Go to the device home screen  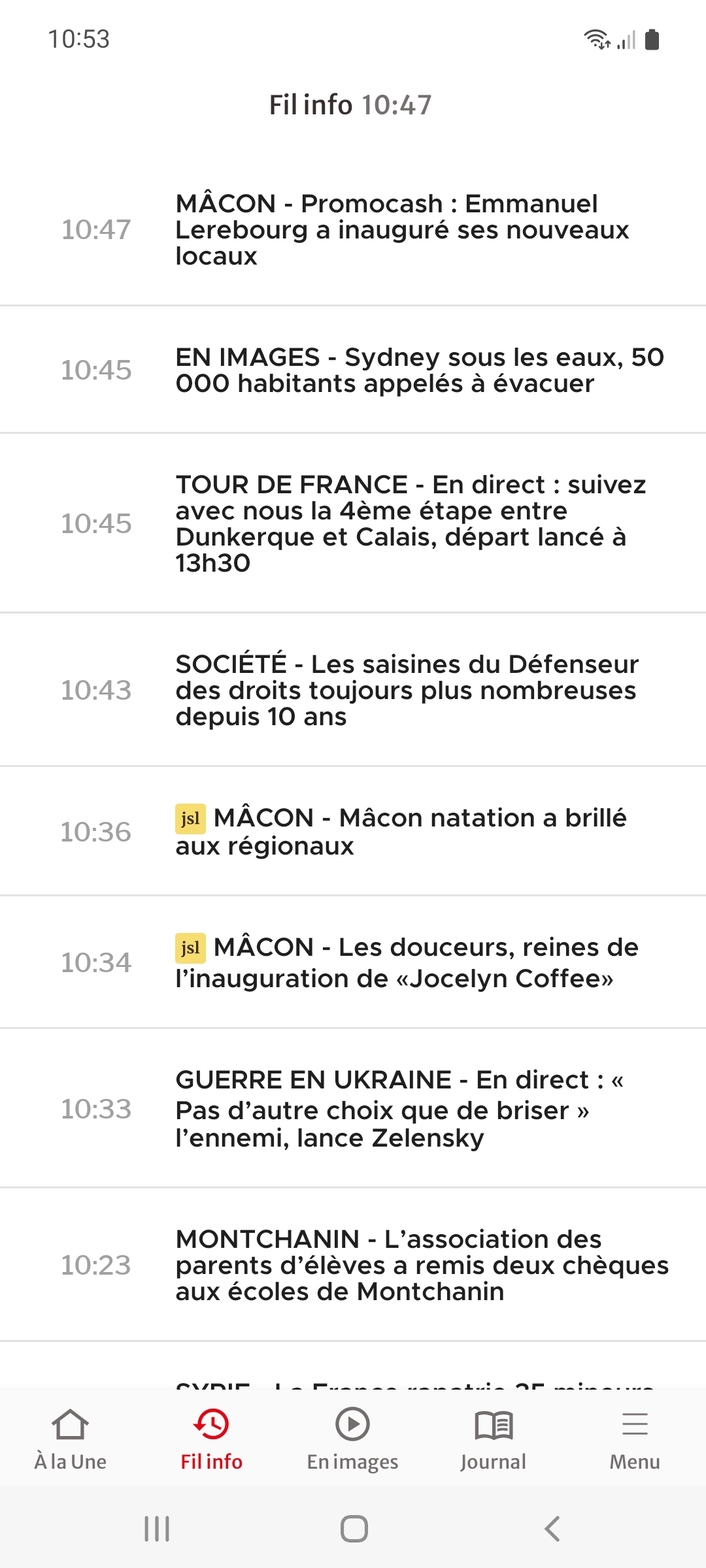click(x=354, y=1529)
